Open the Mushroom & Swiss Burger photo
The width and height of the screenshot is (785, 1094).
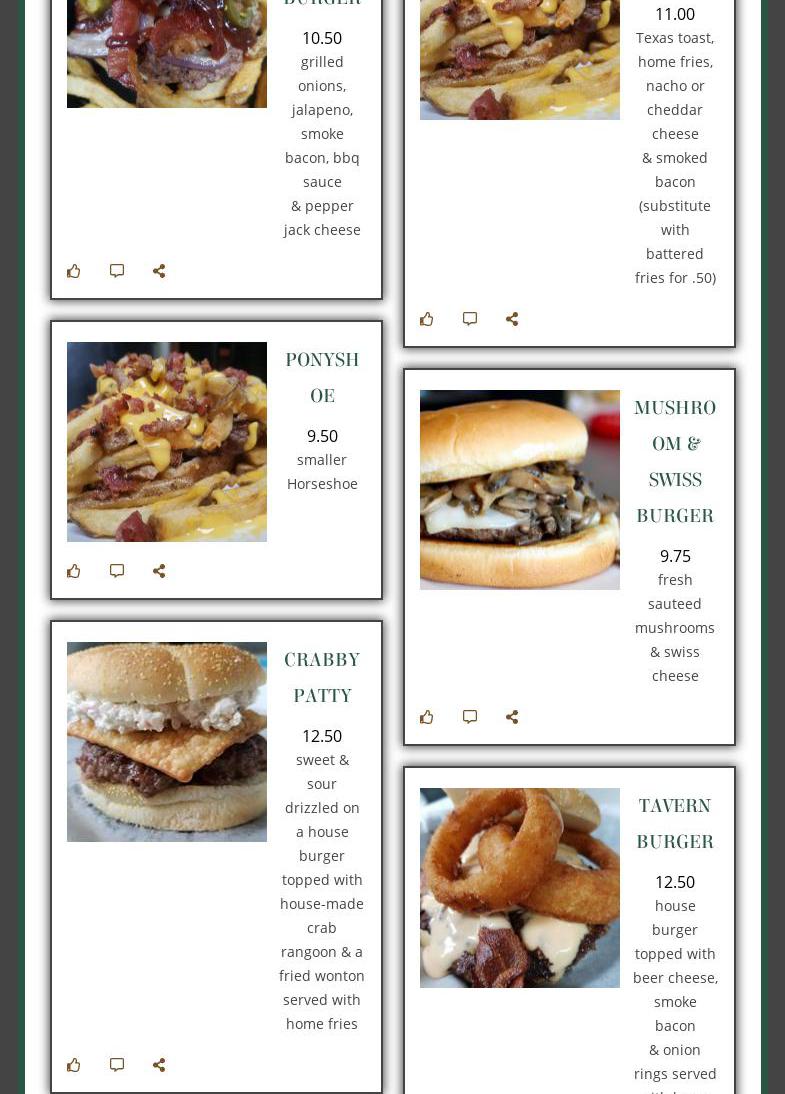pyautogui.click(x=520, y=490)
